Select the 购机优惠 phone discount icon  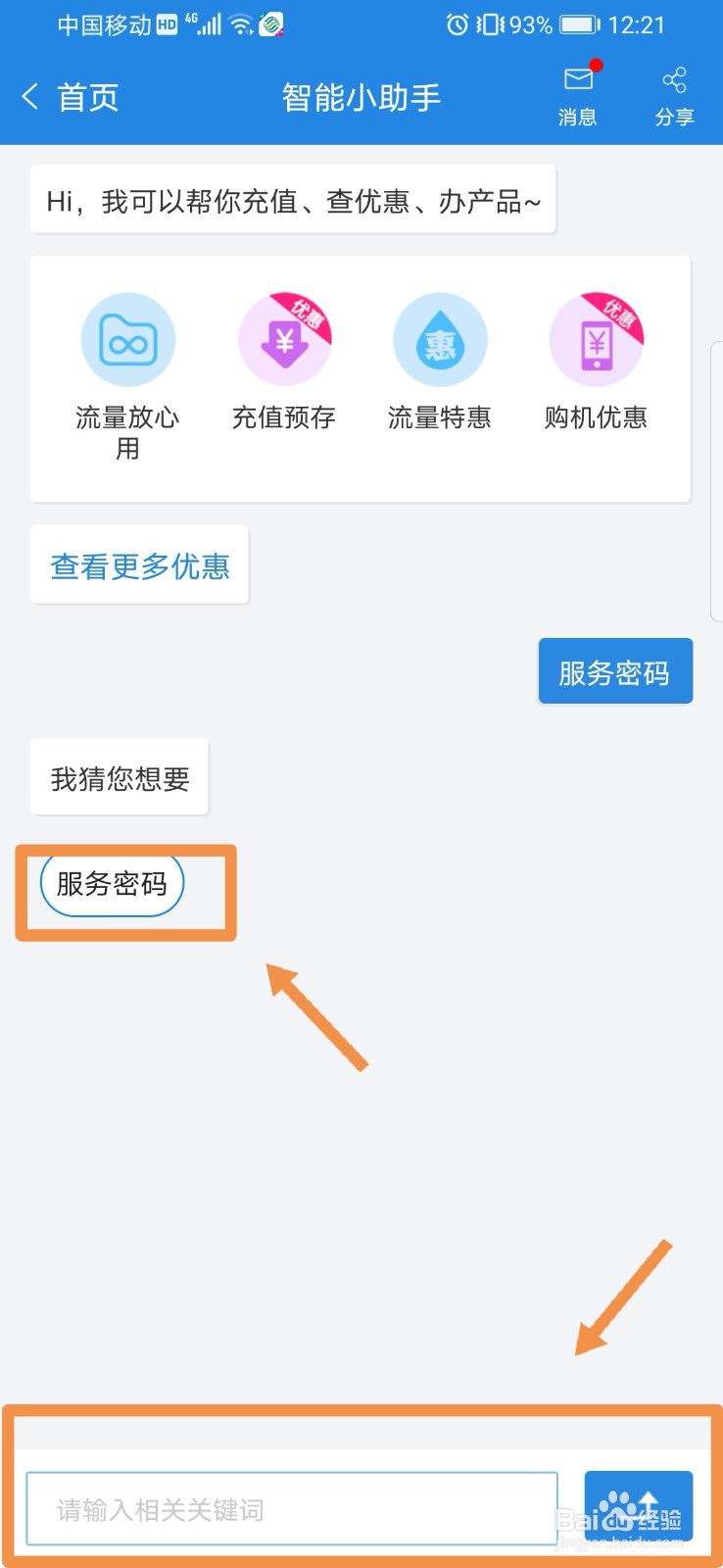pos(596,338)
